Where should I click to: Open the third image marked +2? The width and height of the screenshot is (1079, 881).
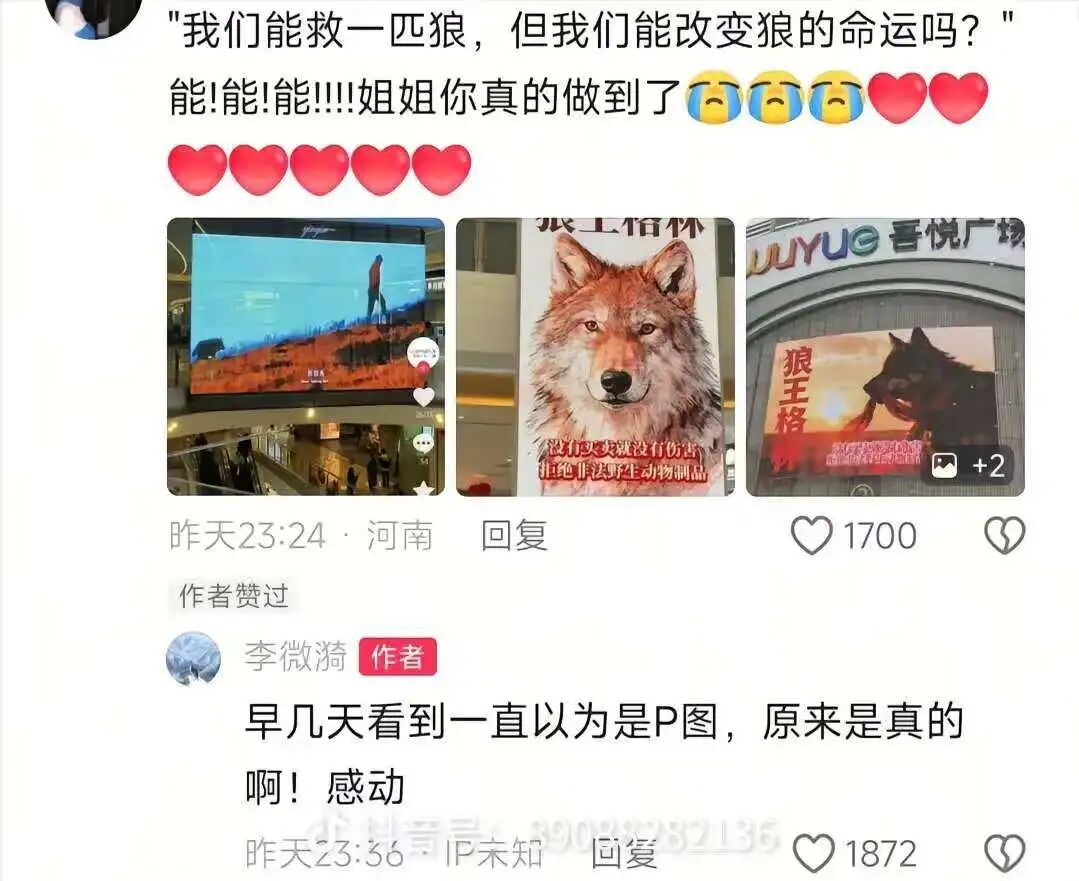pyautogui.click(x=885, y=357)
